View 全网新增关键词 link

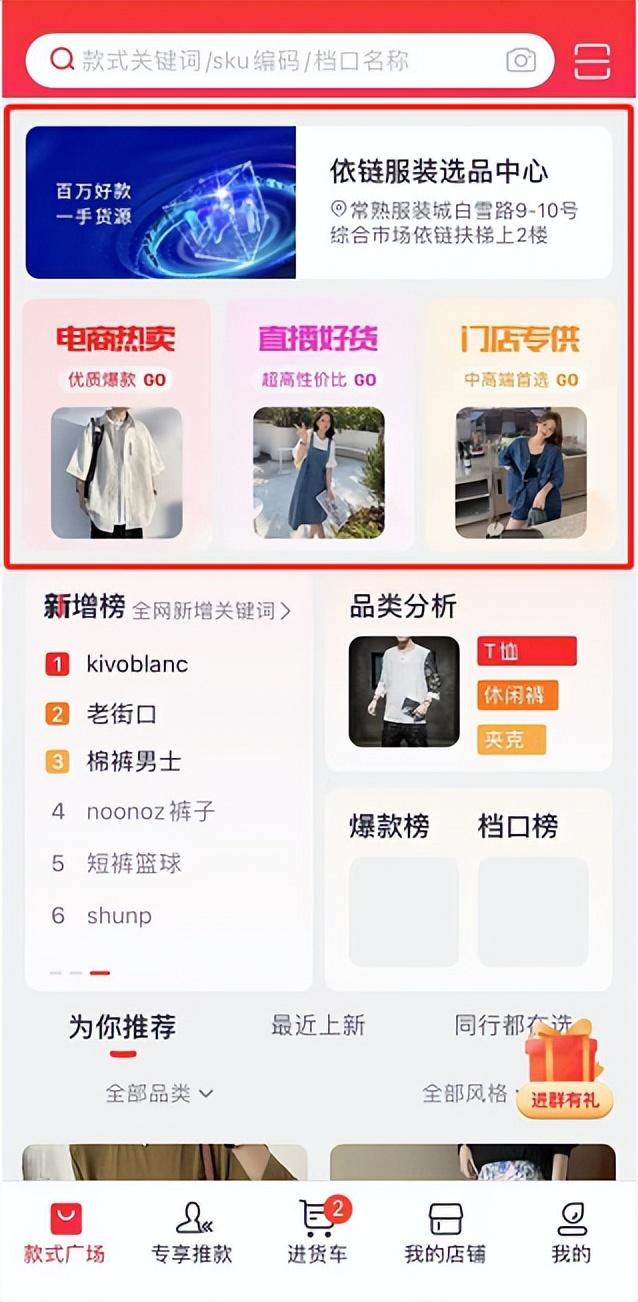[212, 610]
